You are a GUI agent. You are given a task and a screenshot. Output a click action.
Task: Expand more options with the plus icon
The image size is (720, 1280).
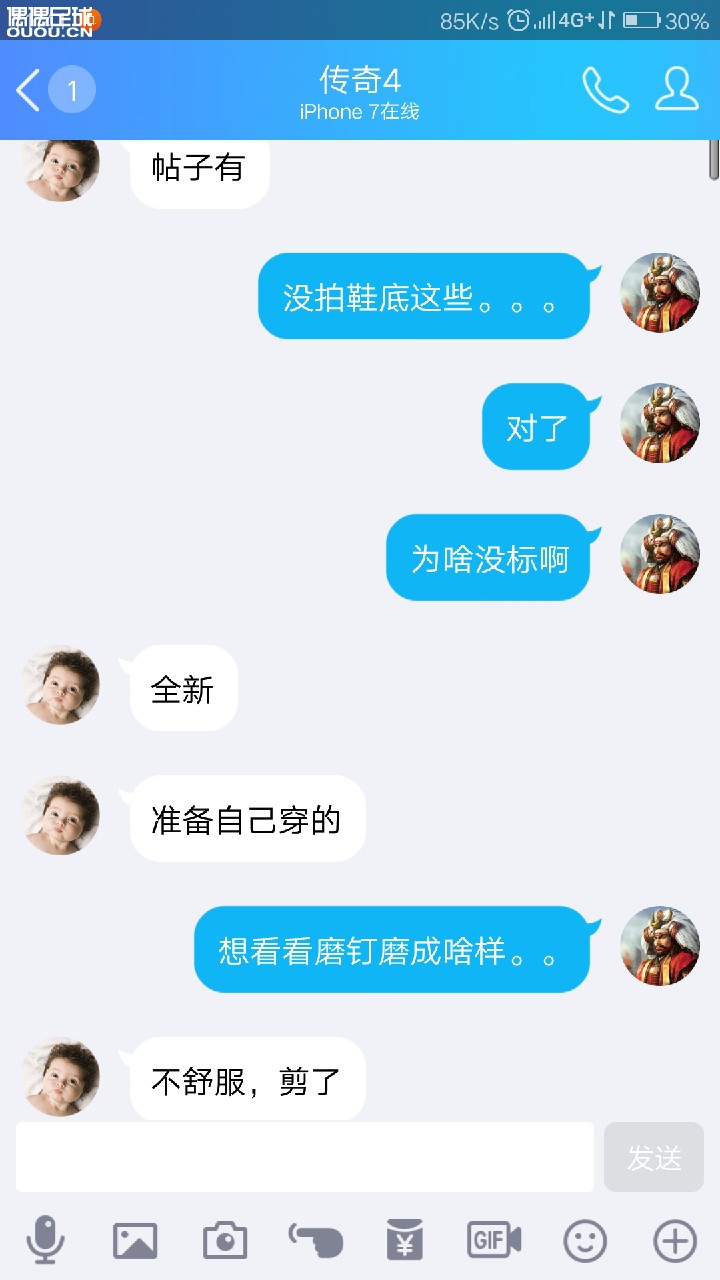pyautogui.click(x=675, y=1241)
